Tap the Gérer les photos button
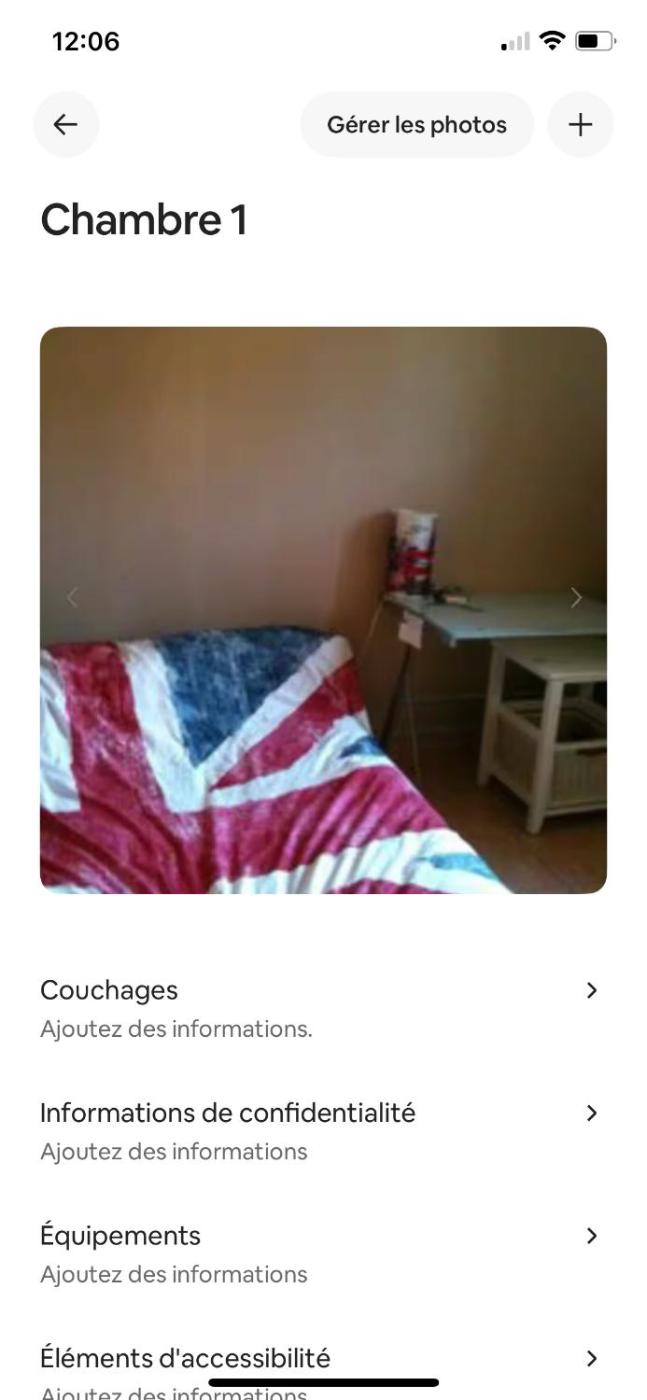Screen dimensions: 647x1400 [417, 125]
